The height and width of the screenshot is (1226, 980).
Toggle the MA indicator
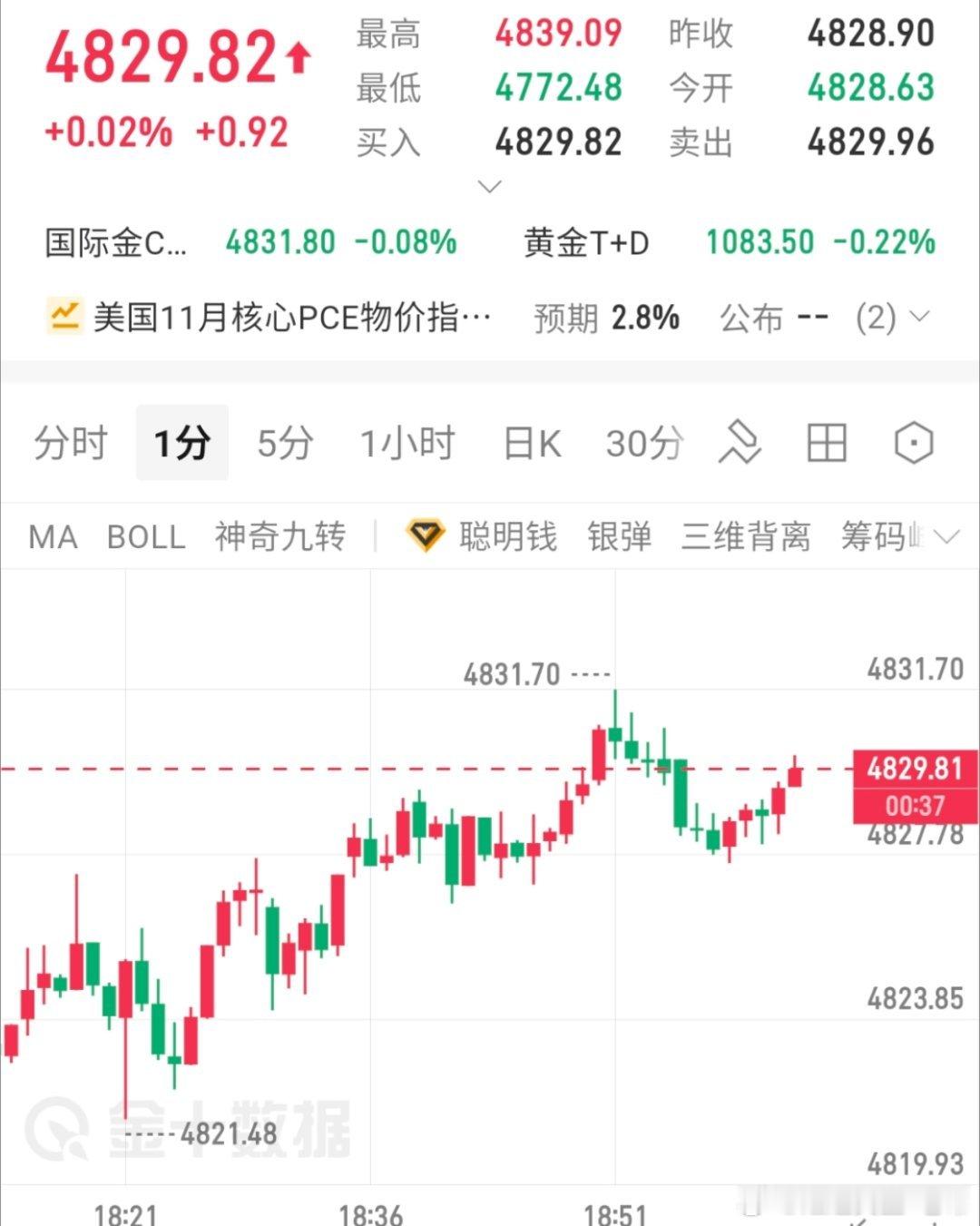tap(52, 537)
